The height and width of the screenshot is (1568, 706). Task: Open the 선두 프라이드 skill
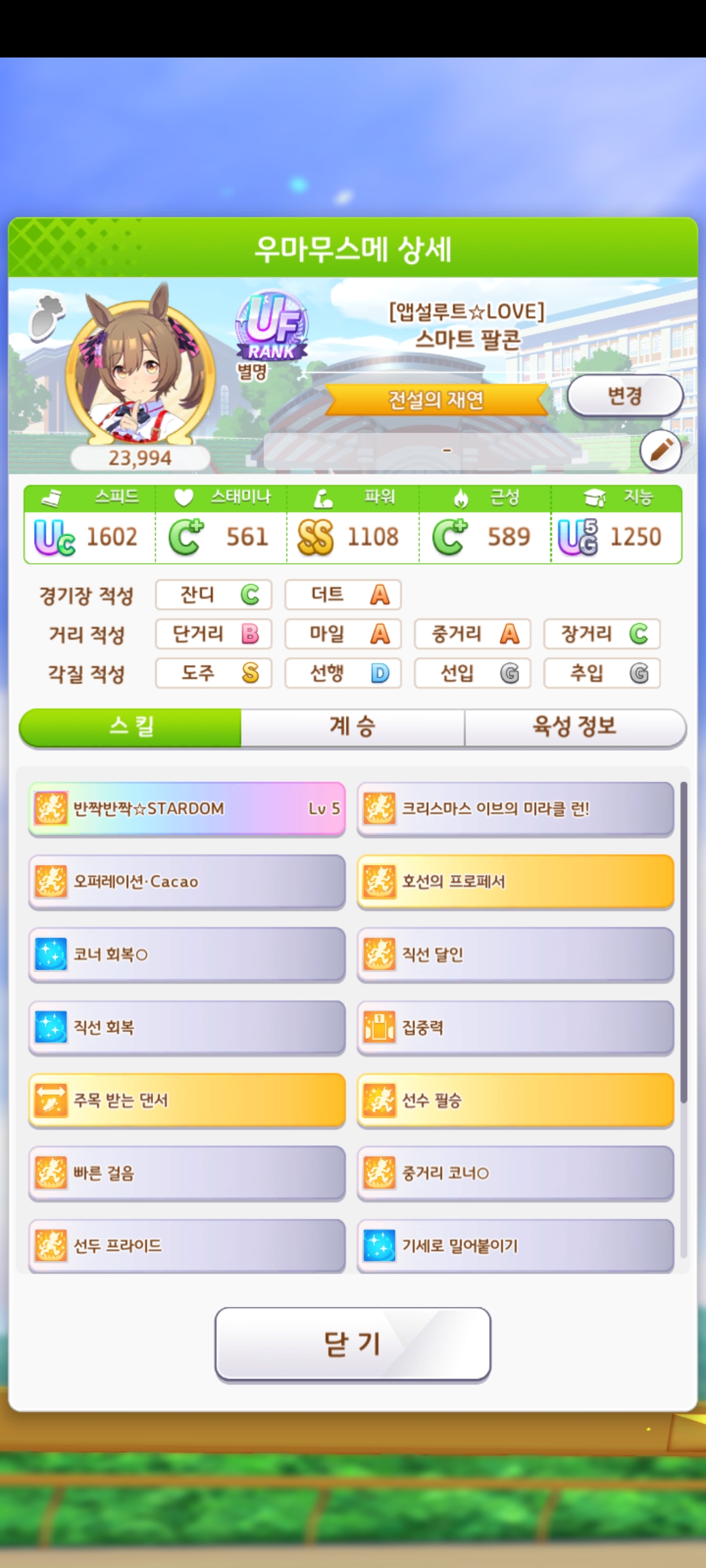pyautogui.click(x=186, y=1245)
